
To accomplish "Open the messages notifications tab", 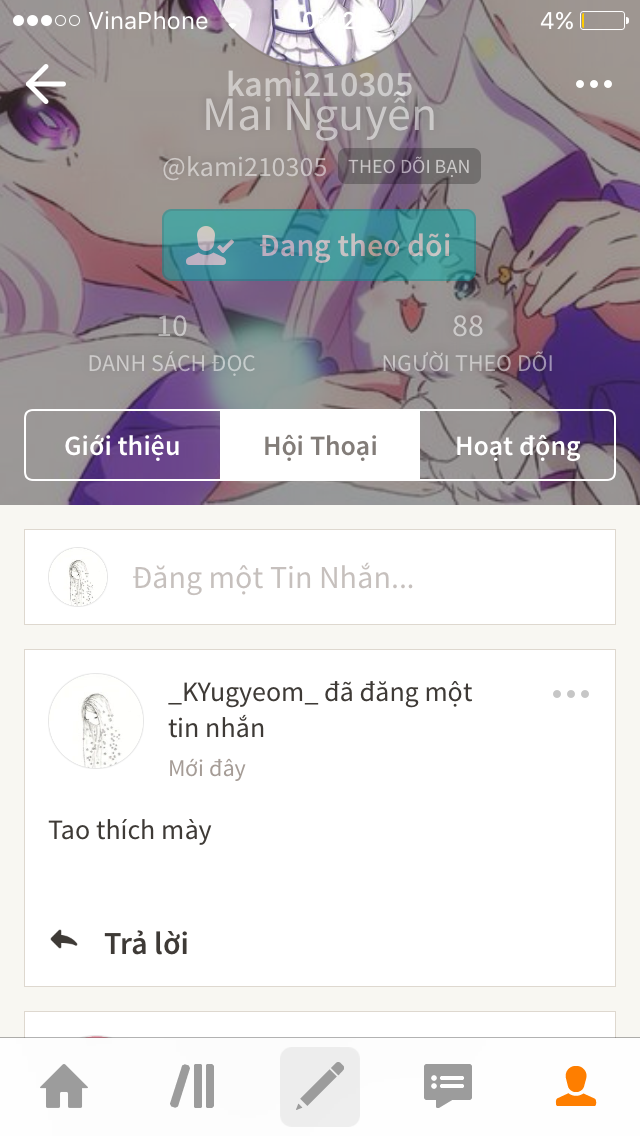I will point(448,1086).
